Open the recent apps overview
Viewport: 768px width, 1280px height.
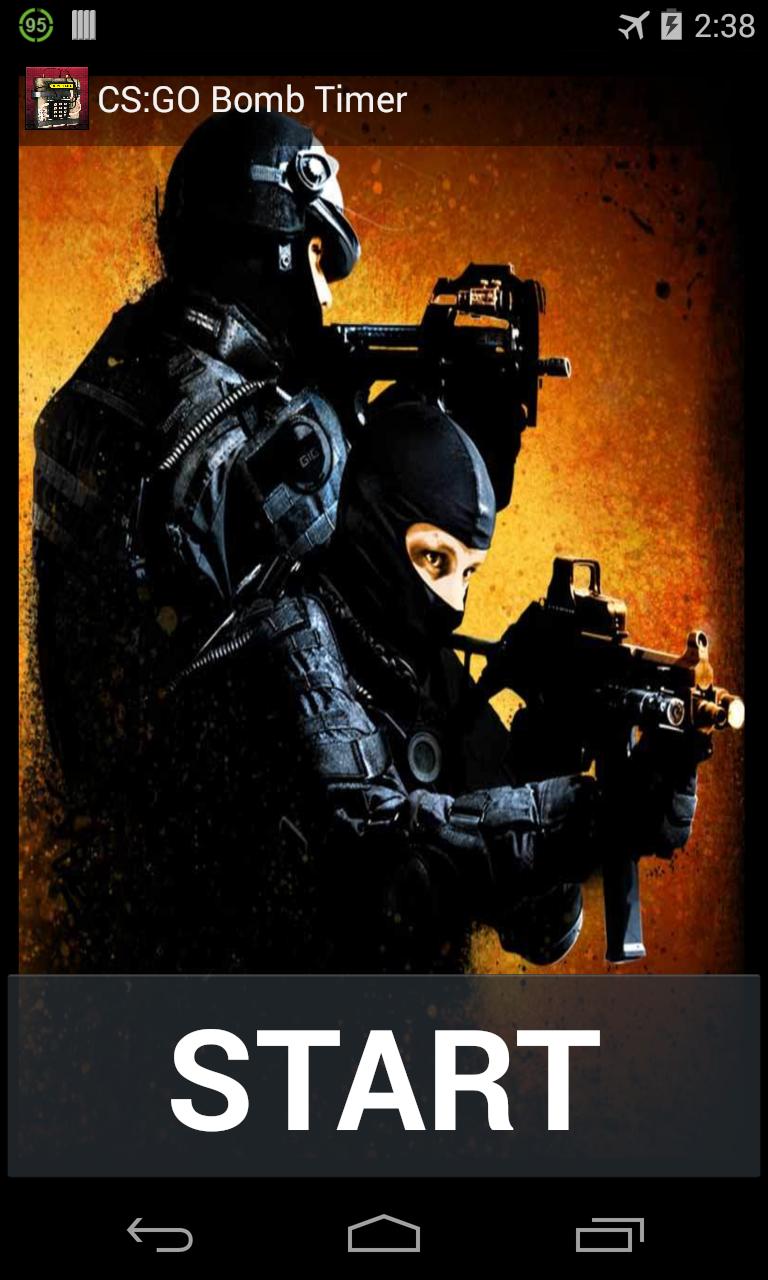(x=609, y=1235)
